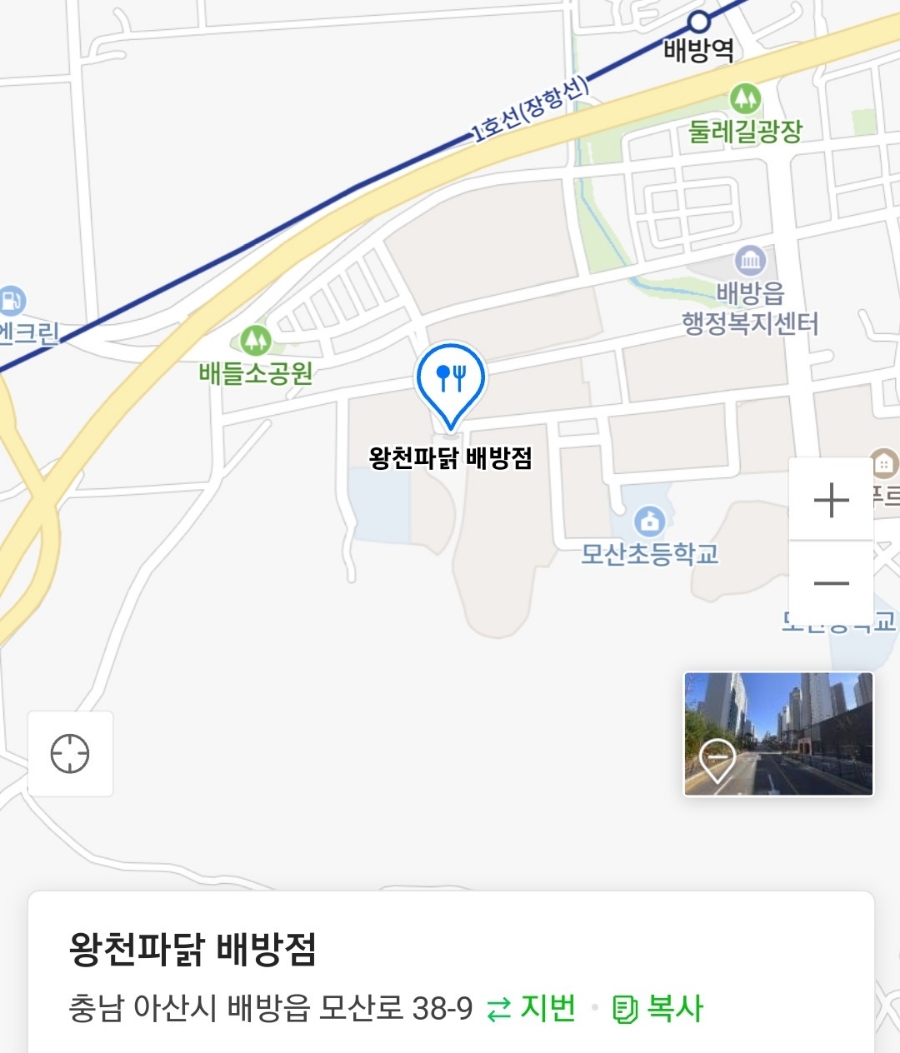This screenshot has width=900, height=1053.
Task: Zoom out of the map
Action: [831, 583]
